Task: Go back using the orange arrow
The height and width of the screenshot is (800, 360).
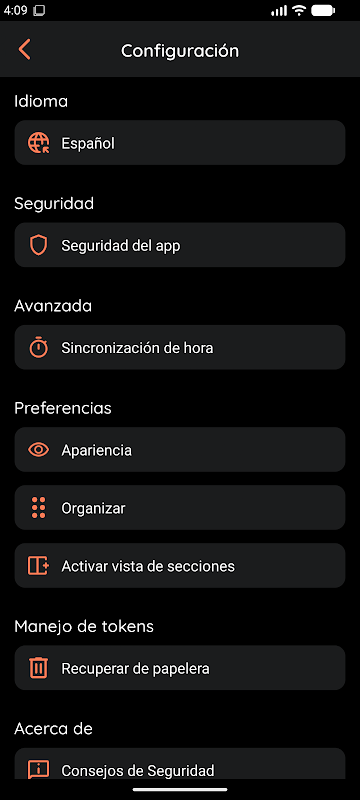Action: pyautogui.click(x=24, y=50)
